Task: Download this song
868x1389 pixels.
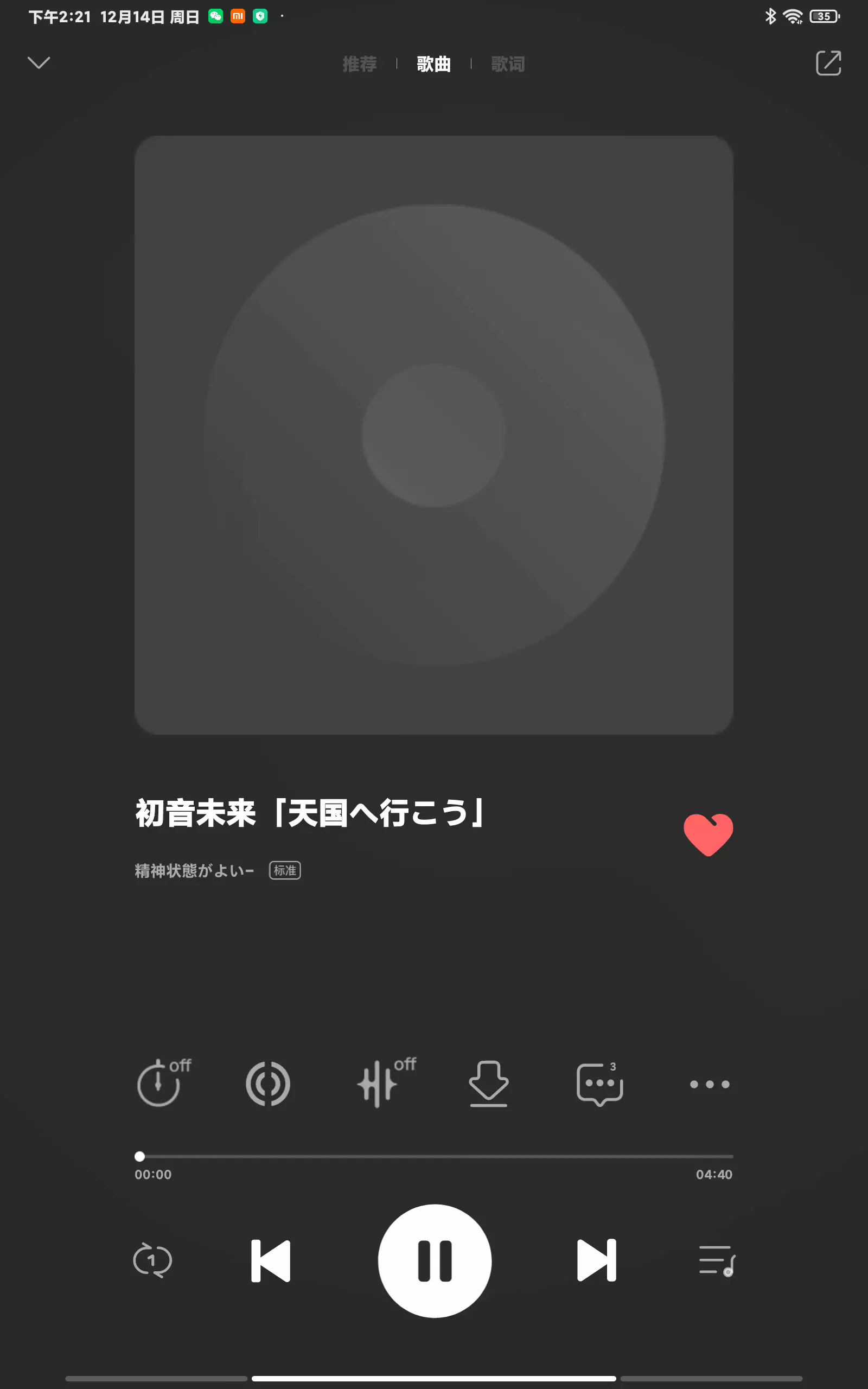Action: click(488, 1083)
